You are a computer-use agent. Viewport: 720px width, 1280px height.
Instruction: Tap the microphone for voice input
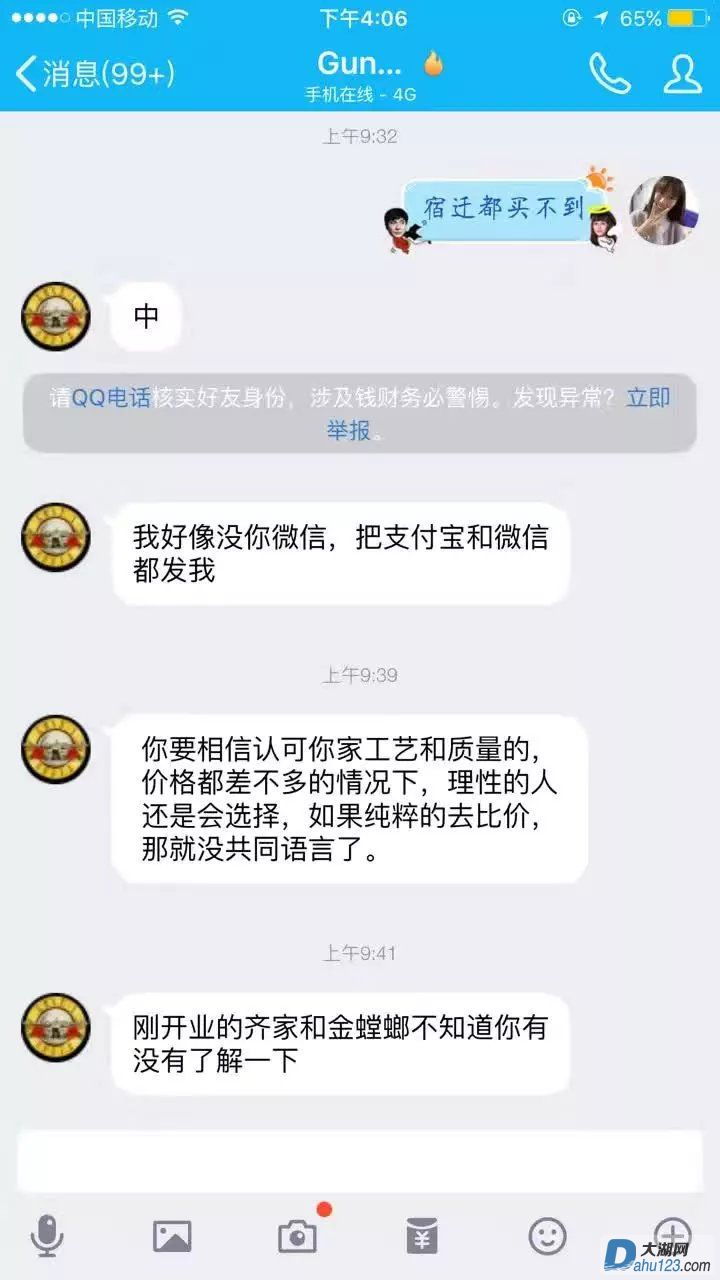click(47, 1236)
